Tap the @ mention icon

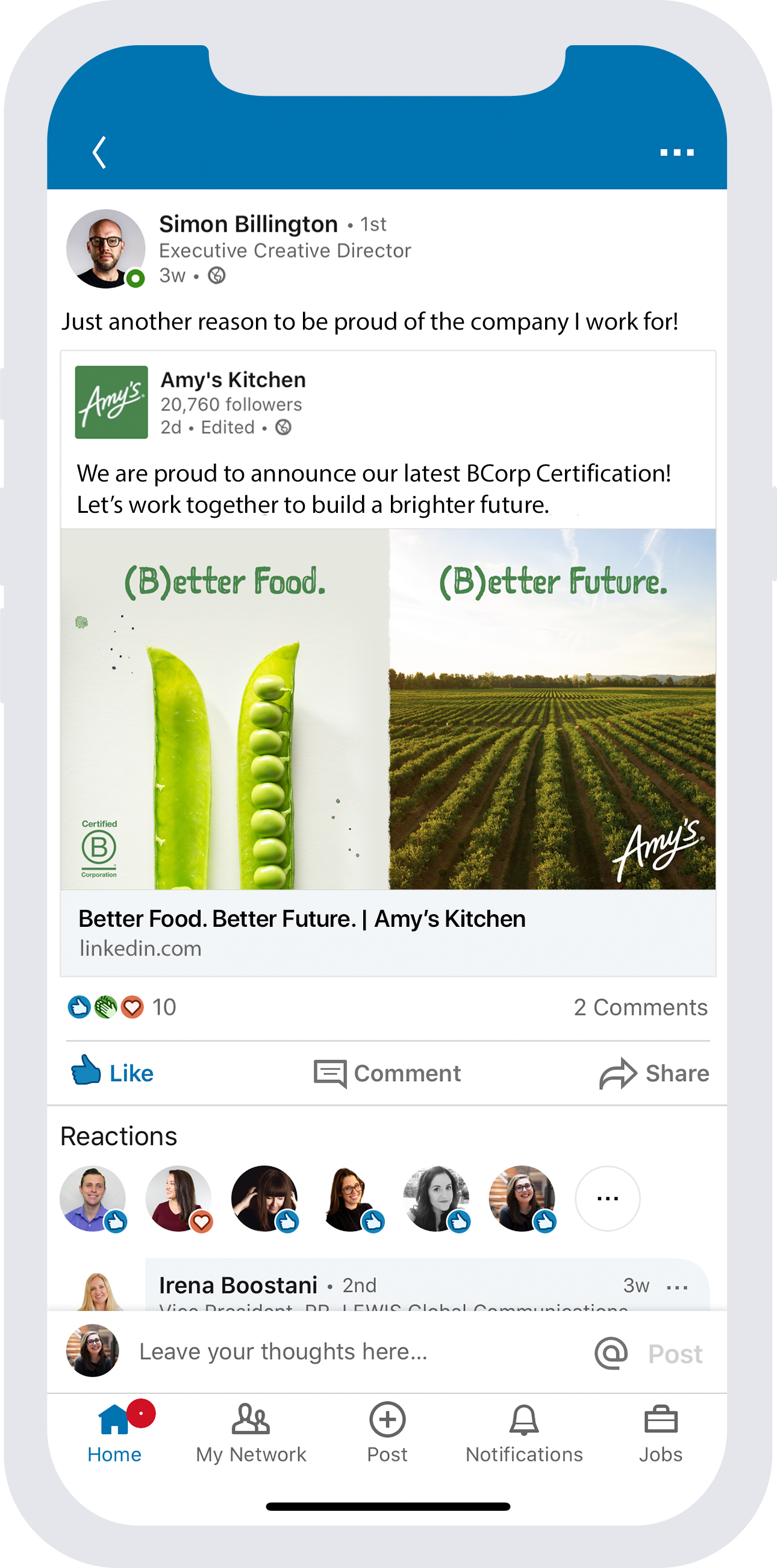(610, 1352)
